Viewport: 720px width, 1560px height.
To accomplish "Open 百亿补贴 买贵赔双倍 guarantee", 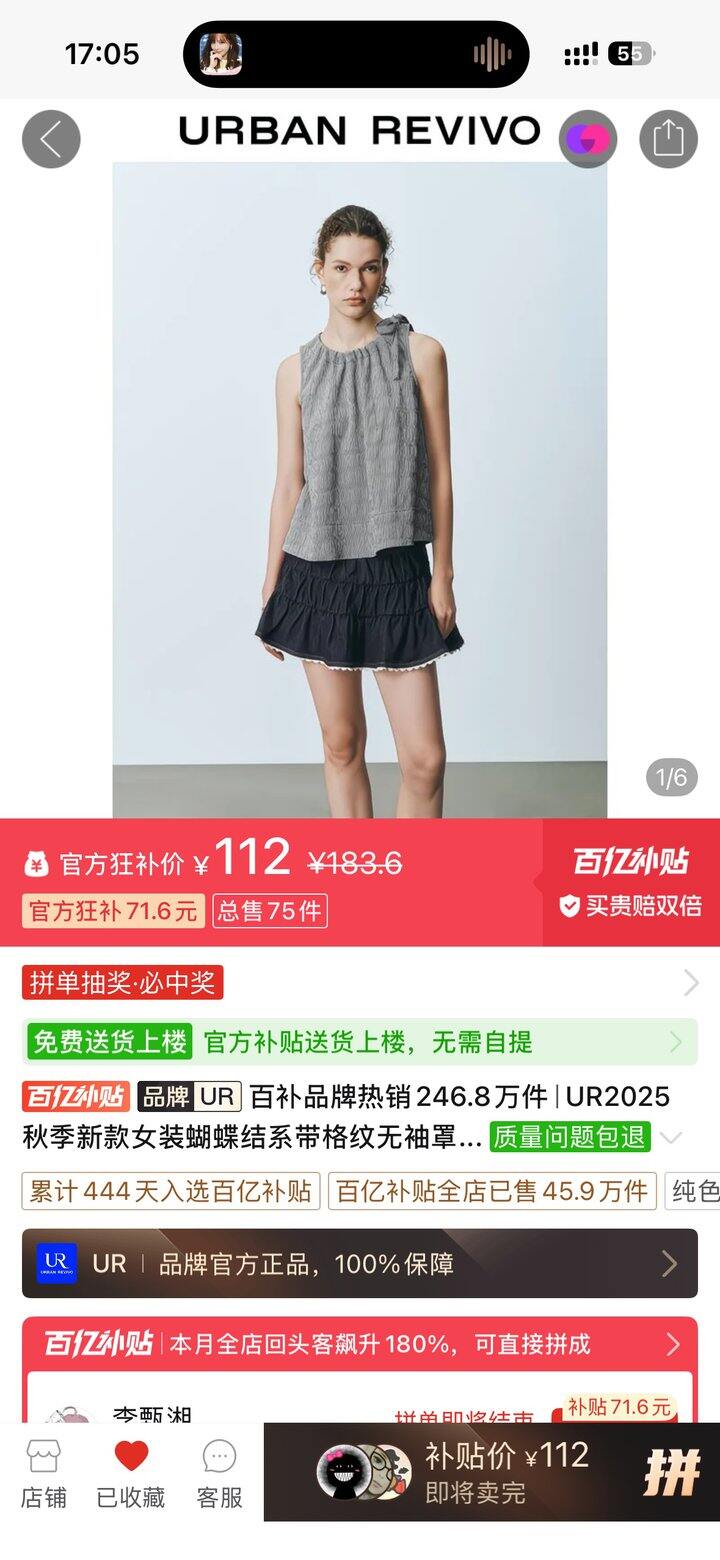I will tap(631, 883).
